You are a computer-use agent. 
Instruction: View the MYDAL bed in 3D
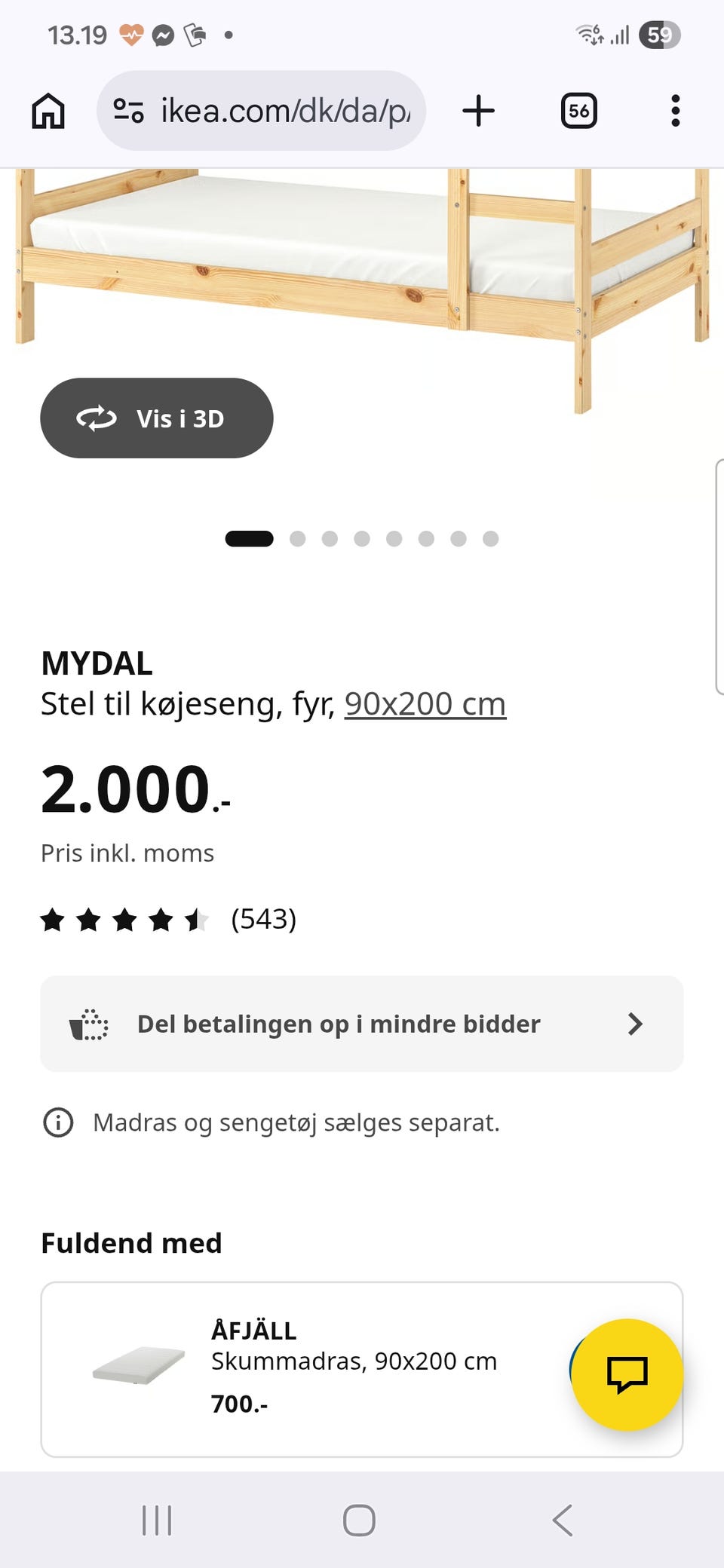pyautogui.click(x=157, y=418)
